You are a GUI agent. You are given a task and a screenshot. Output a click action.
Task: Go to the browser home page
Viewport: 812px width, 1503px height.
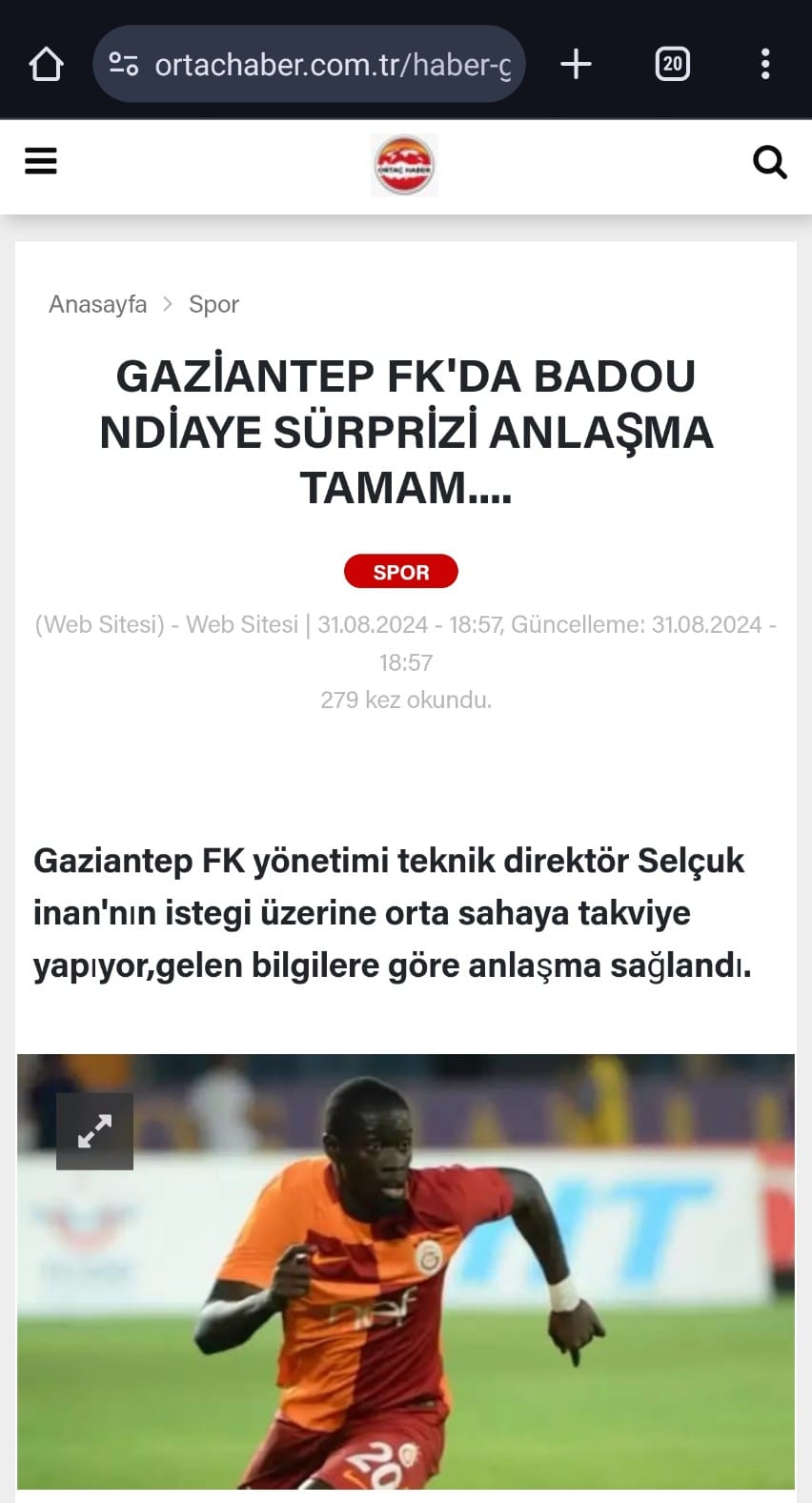point(46,65)
